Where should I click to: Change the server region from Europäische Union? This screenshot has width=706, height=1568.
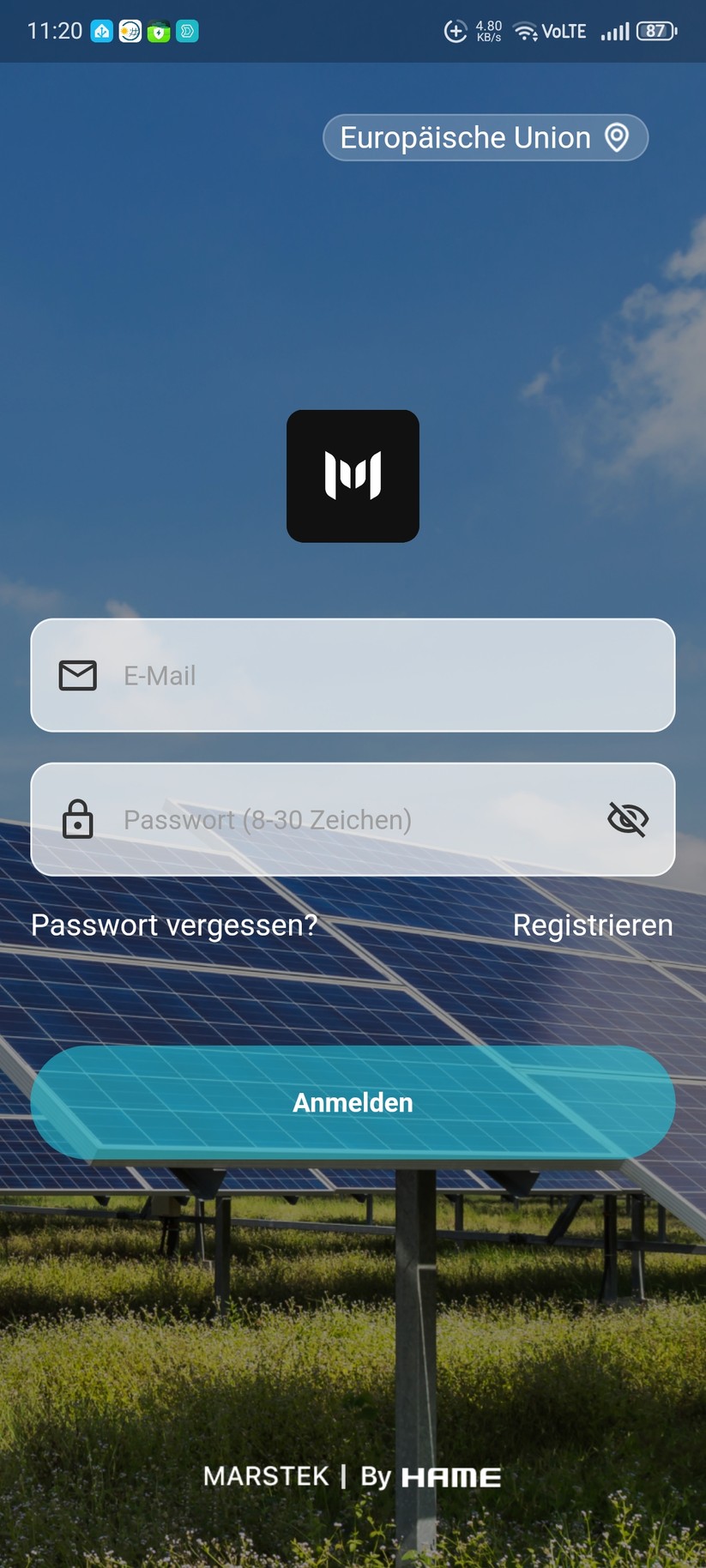pyautogui.click(x=485, y=137)
